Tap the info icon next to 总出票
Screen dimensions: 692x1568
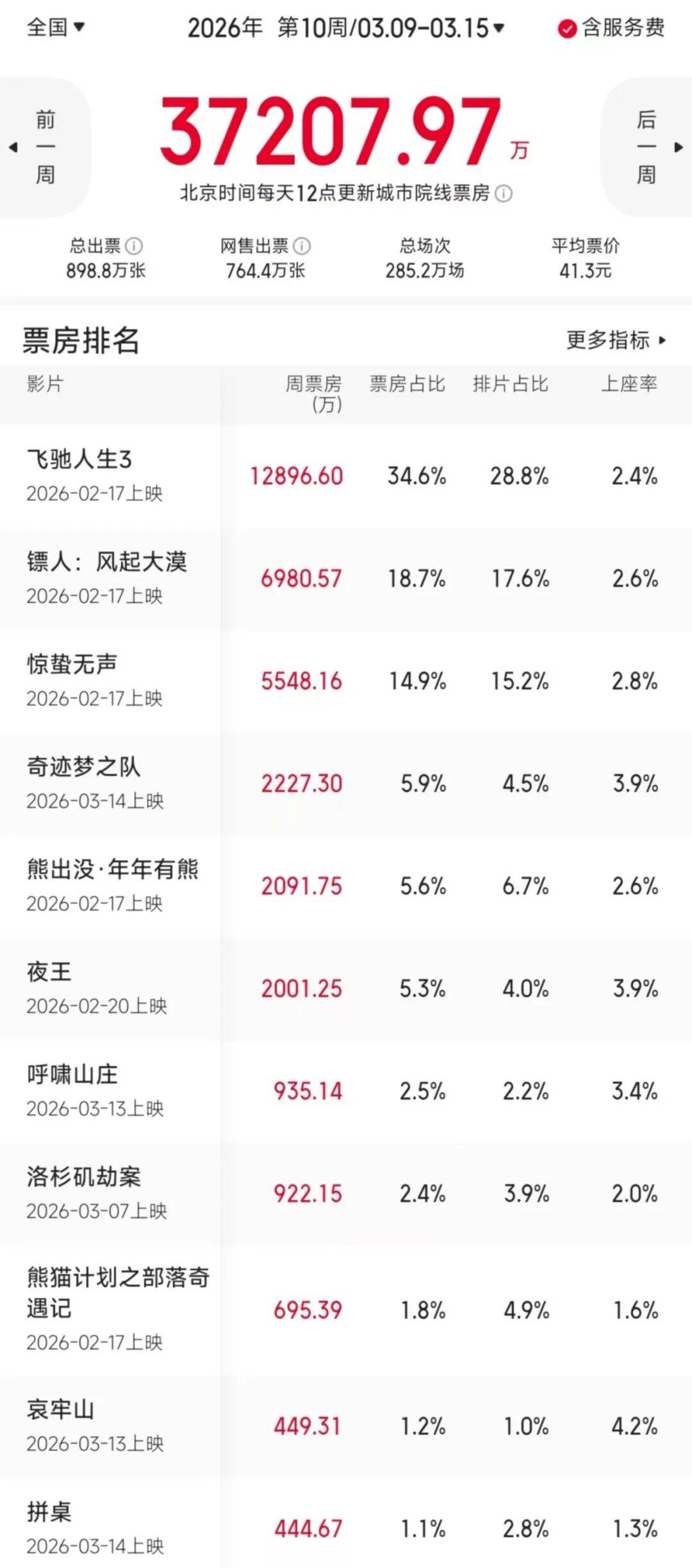(x=134, y=246)
